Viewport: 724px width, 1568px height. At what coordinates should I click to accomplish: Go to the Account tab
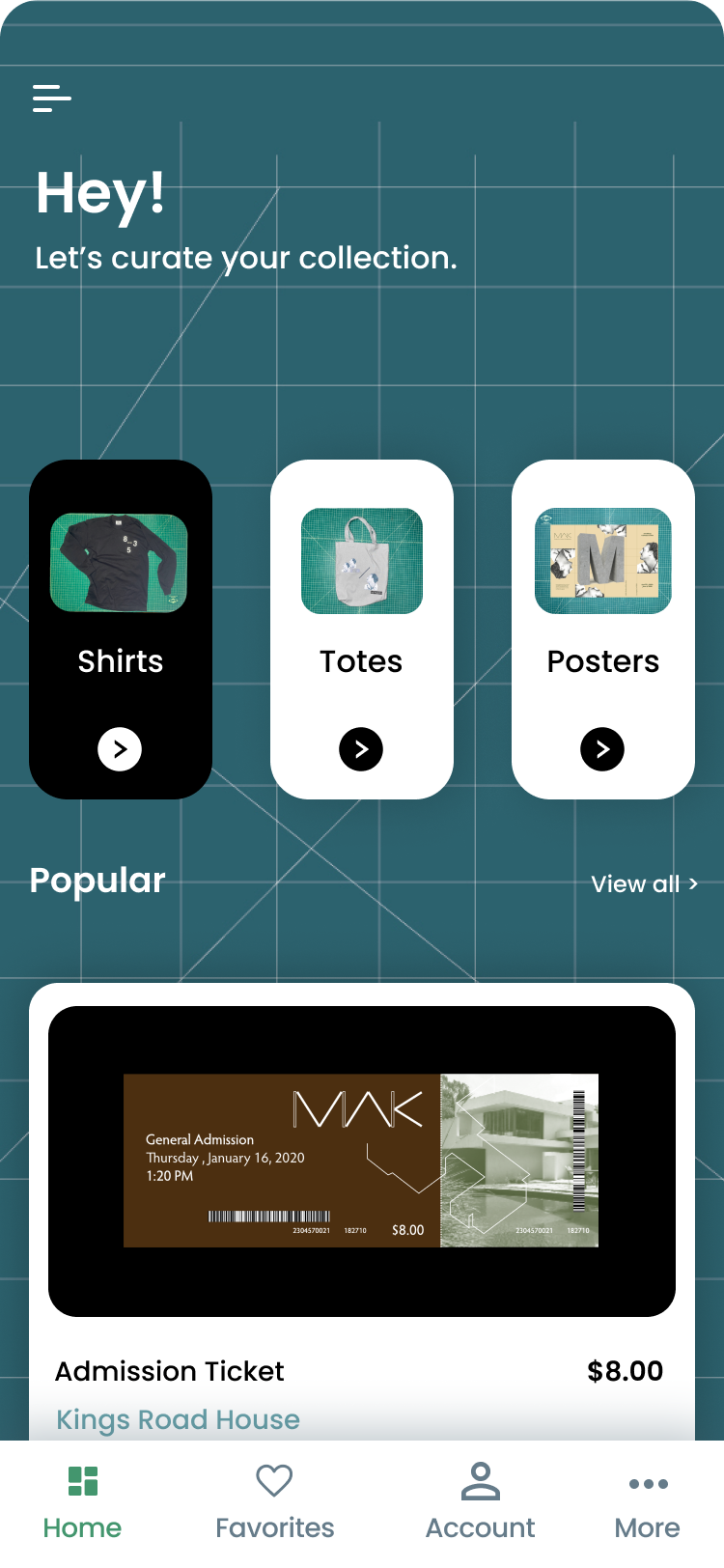tap(480, 1501)
